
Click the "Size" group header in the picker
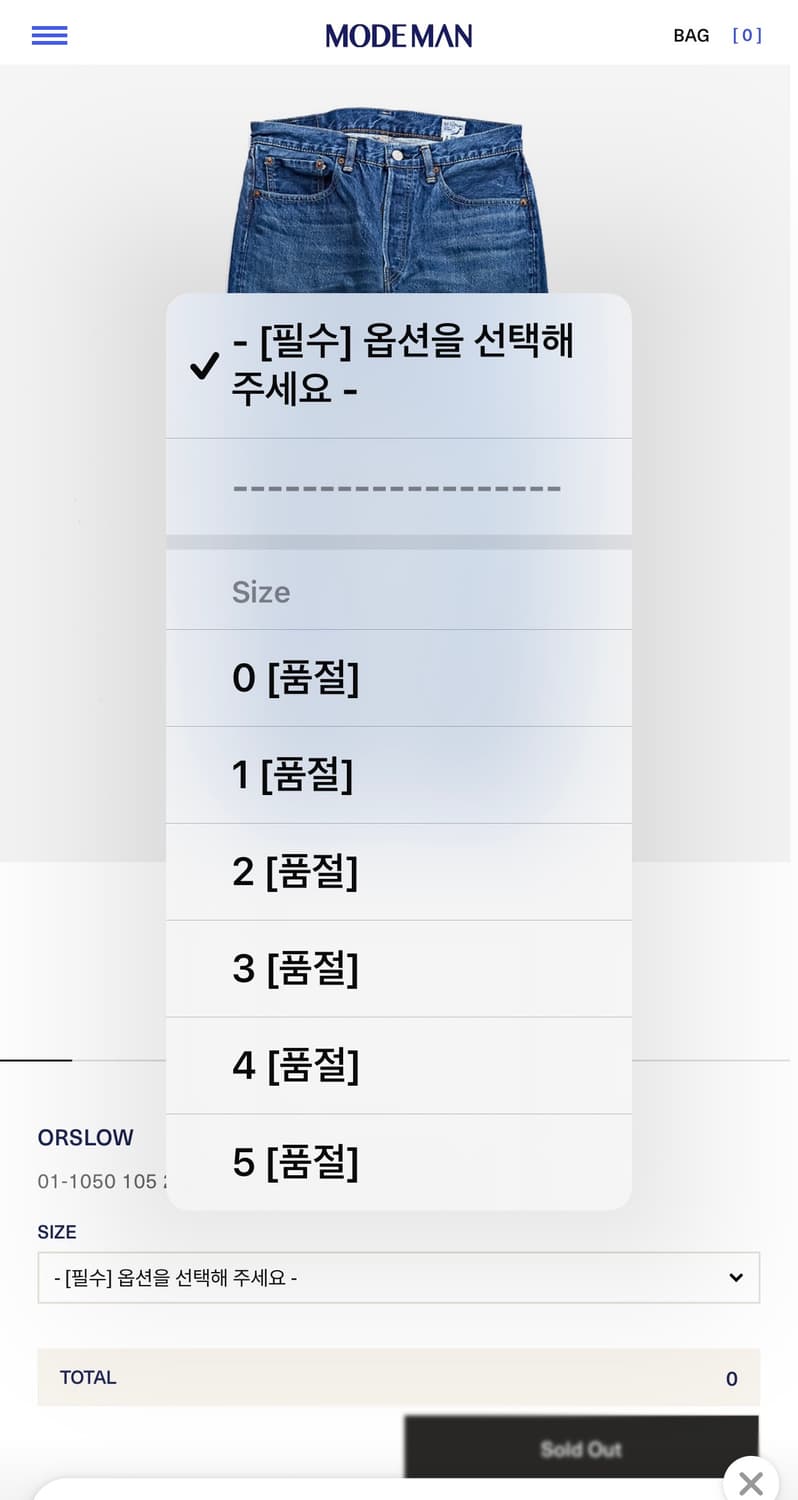tap(399, 591)
